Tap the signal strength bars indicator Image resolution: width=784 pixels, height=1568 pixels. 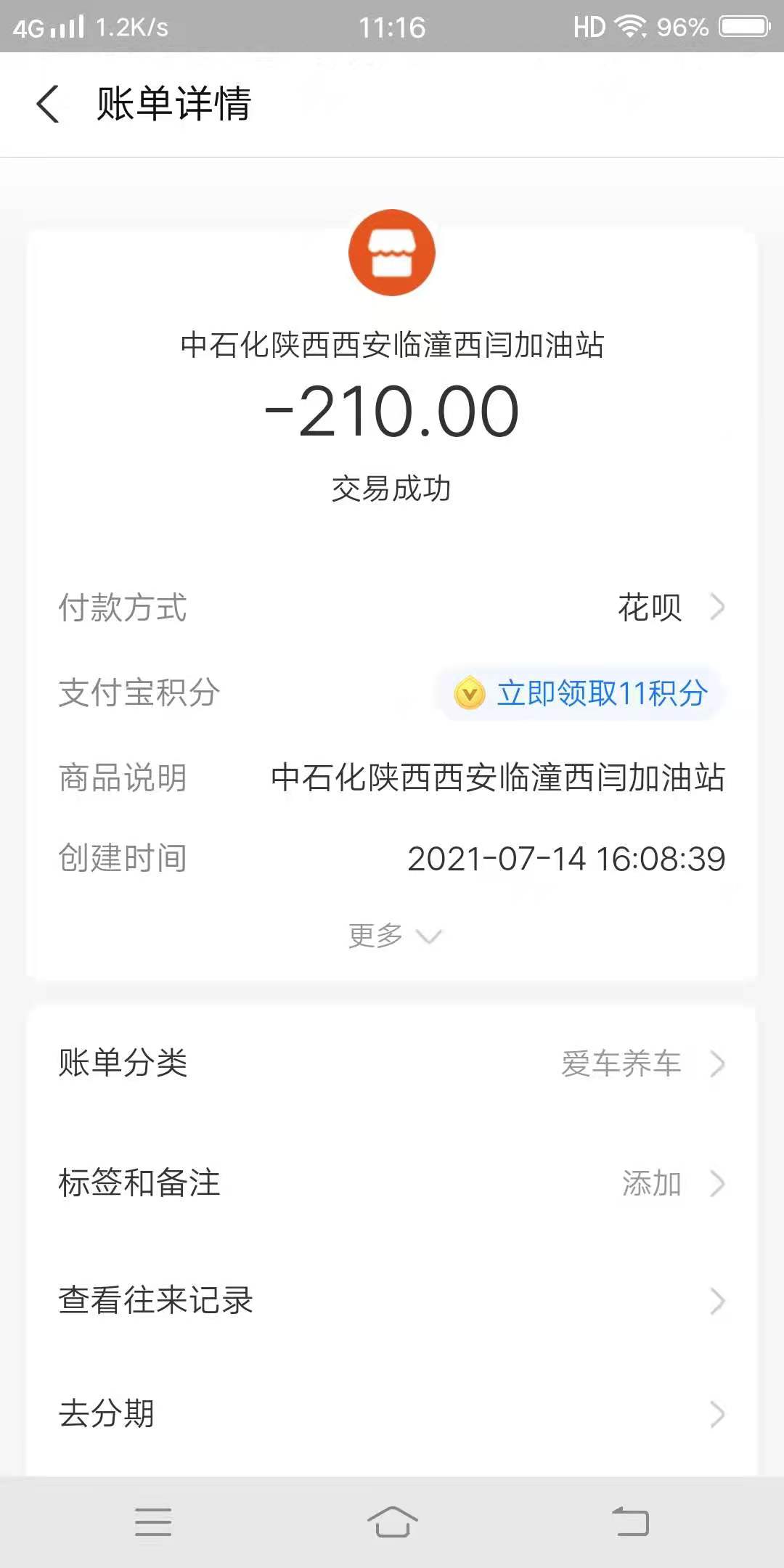click(x=69, y=26)
